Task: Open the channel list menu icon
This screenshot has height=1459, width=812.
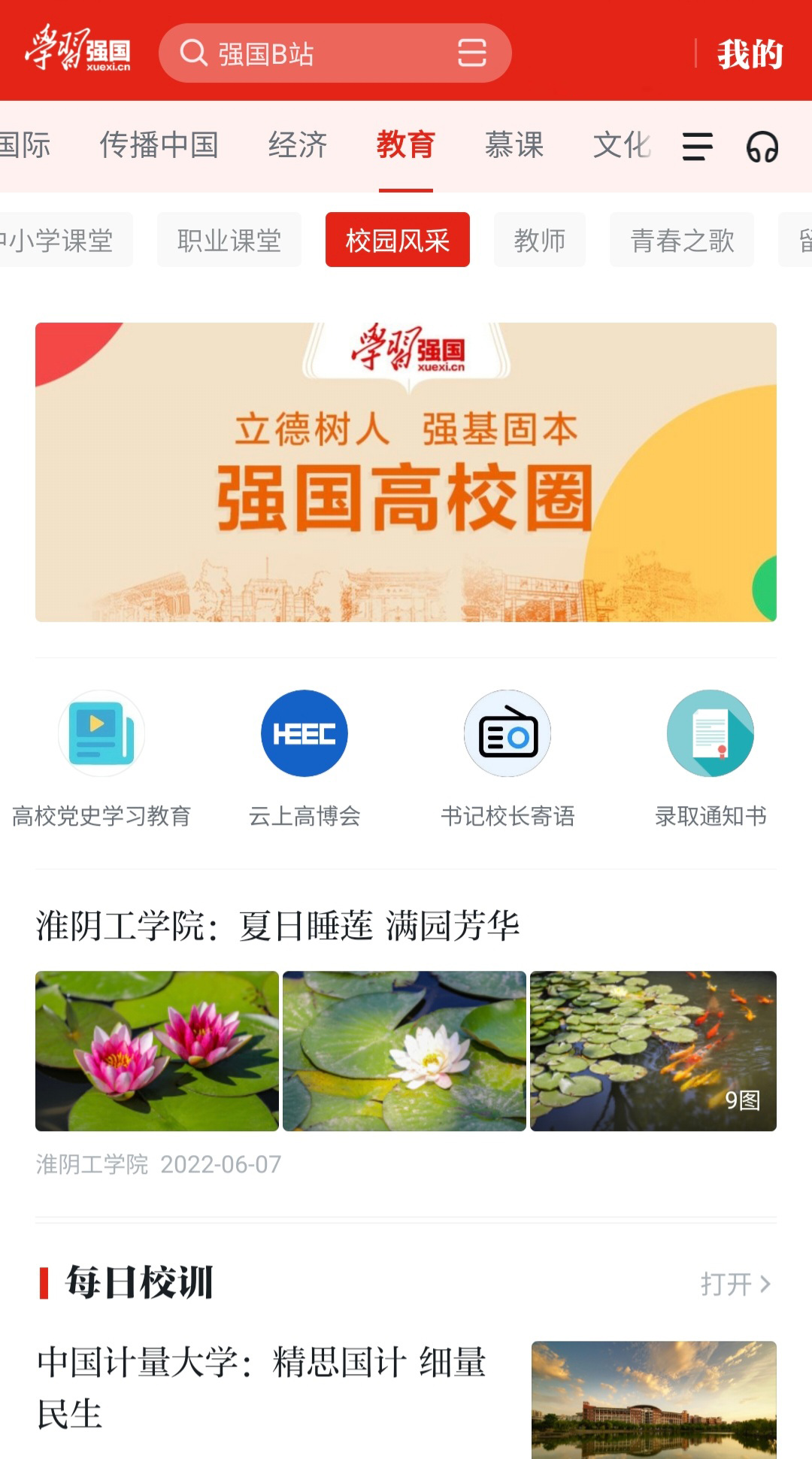Action: (697, 146)
